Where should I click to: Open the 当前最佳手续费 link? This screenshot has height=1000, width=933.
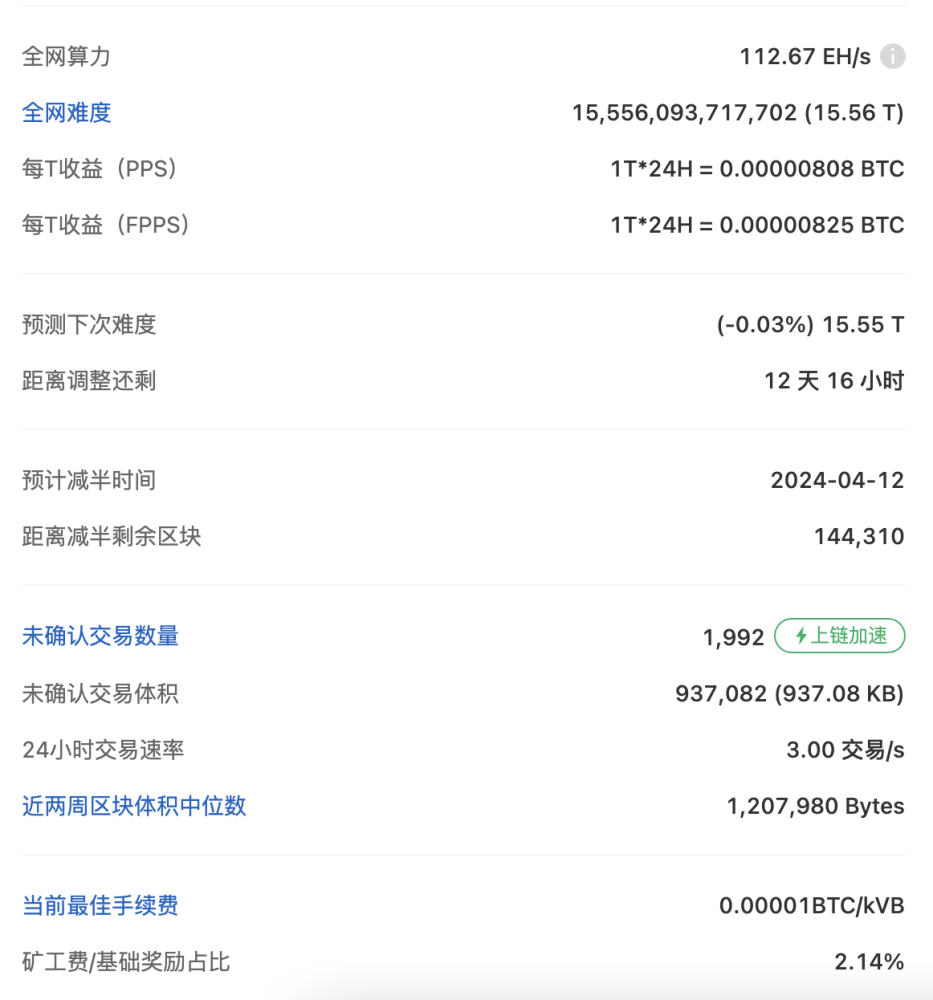[x=101, y=906]
